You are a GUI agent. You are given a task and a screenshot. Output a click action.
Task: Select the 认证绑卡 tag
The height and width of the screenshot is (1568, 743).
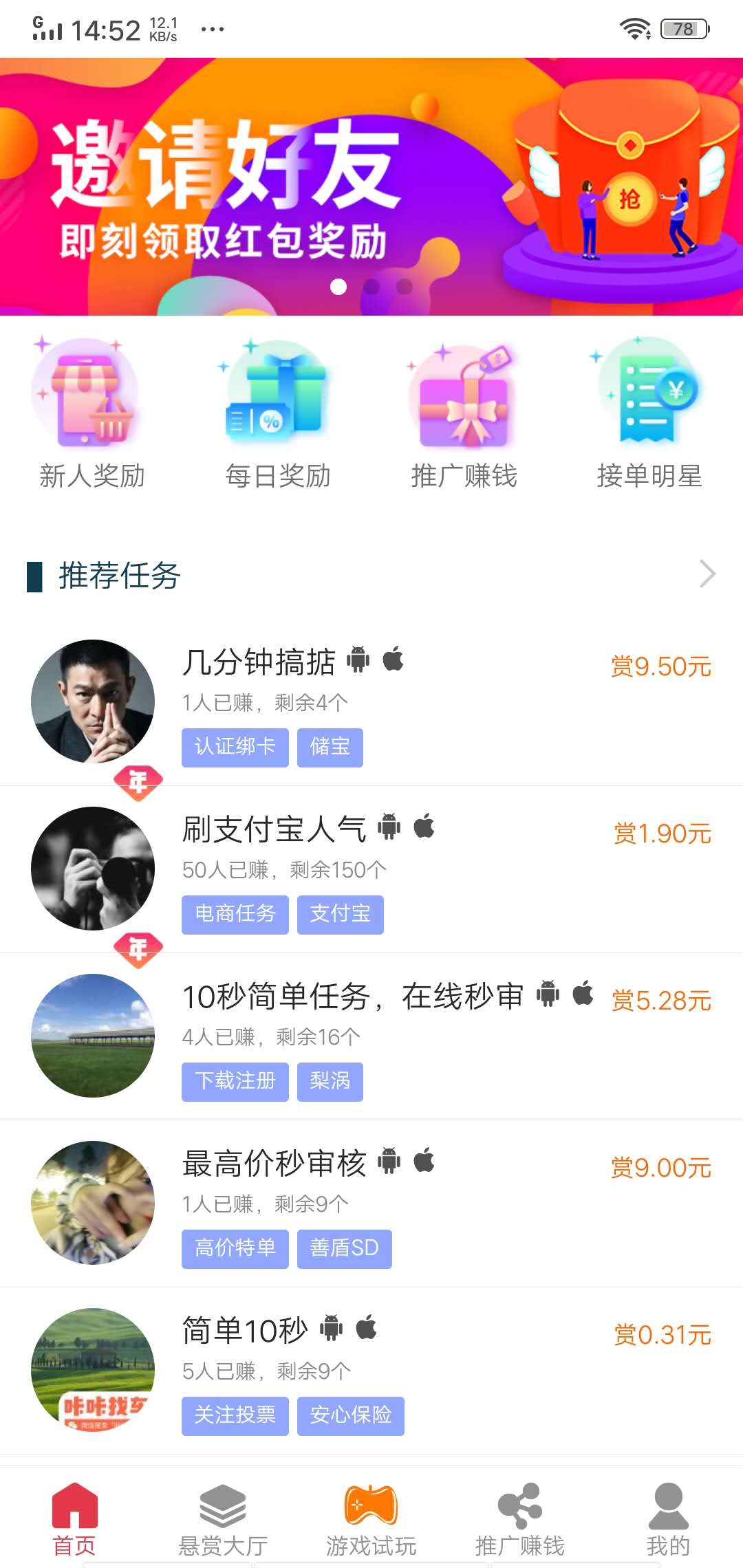click(x=235, y=748)
